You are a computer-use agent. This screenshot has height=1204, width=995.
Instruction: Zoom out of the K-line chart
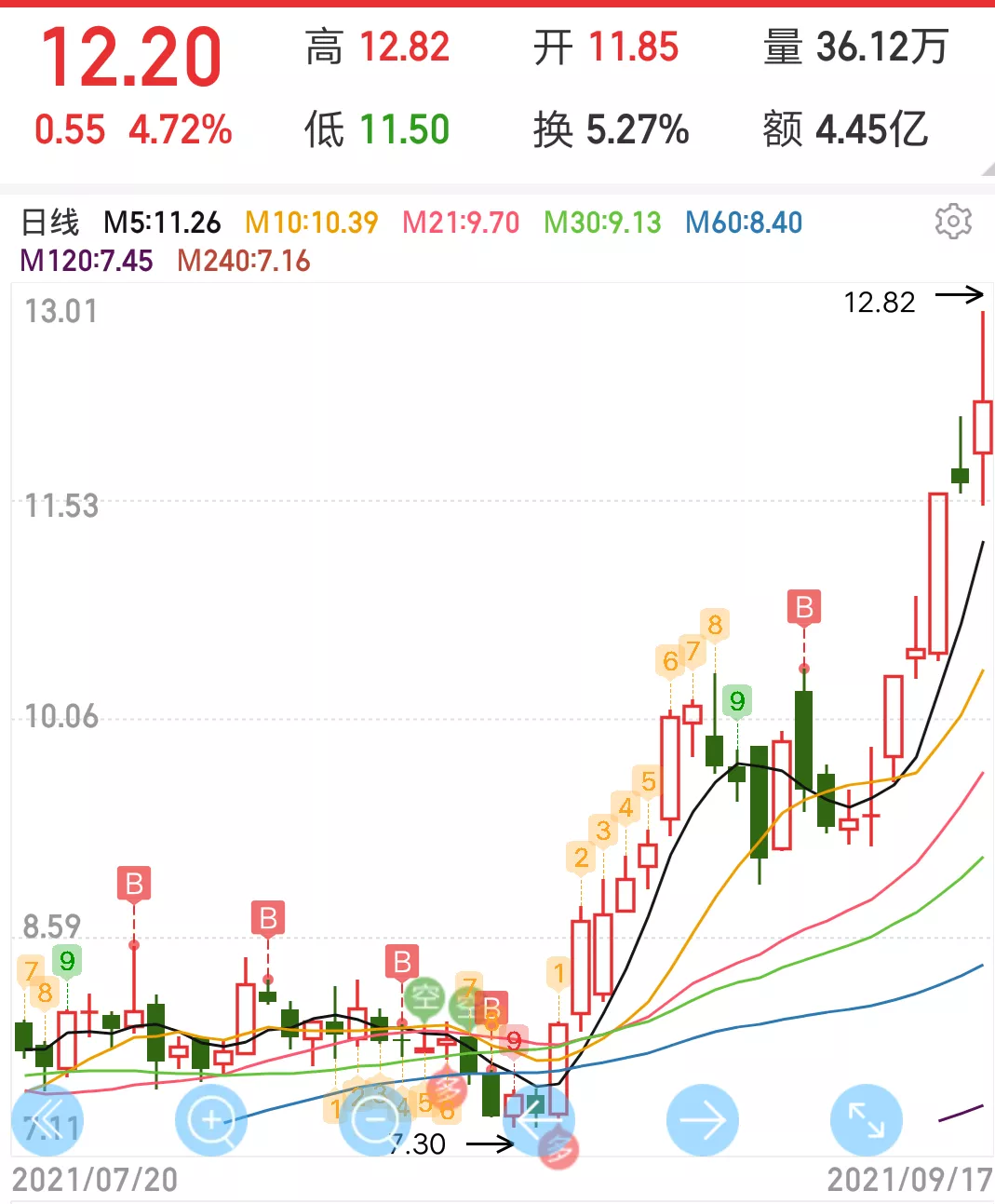coord(375,1120)
